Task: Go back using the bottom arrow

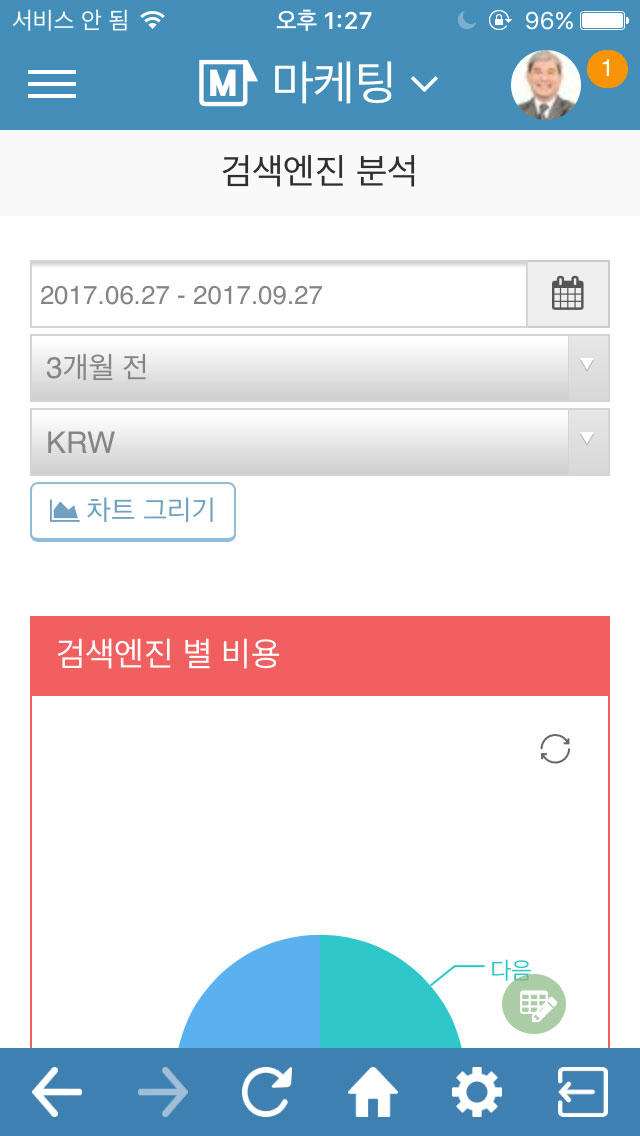Action: point(57,1092)
